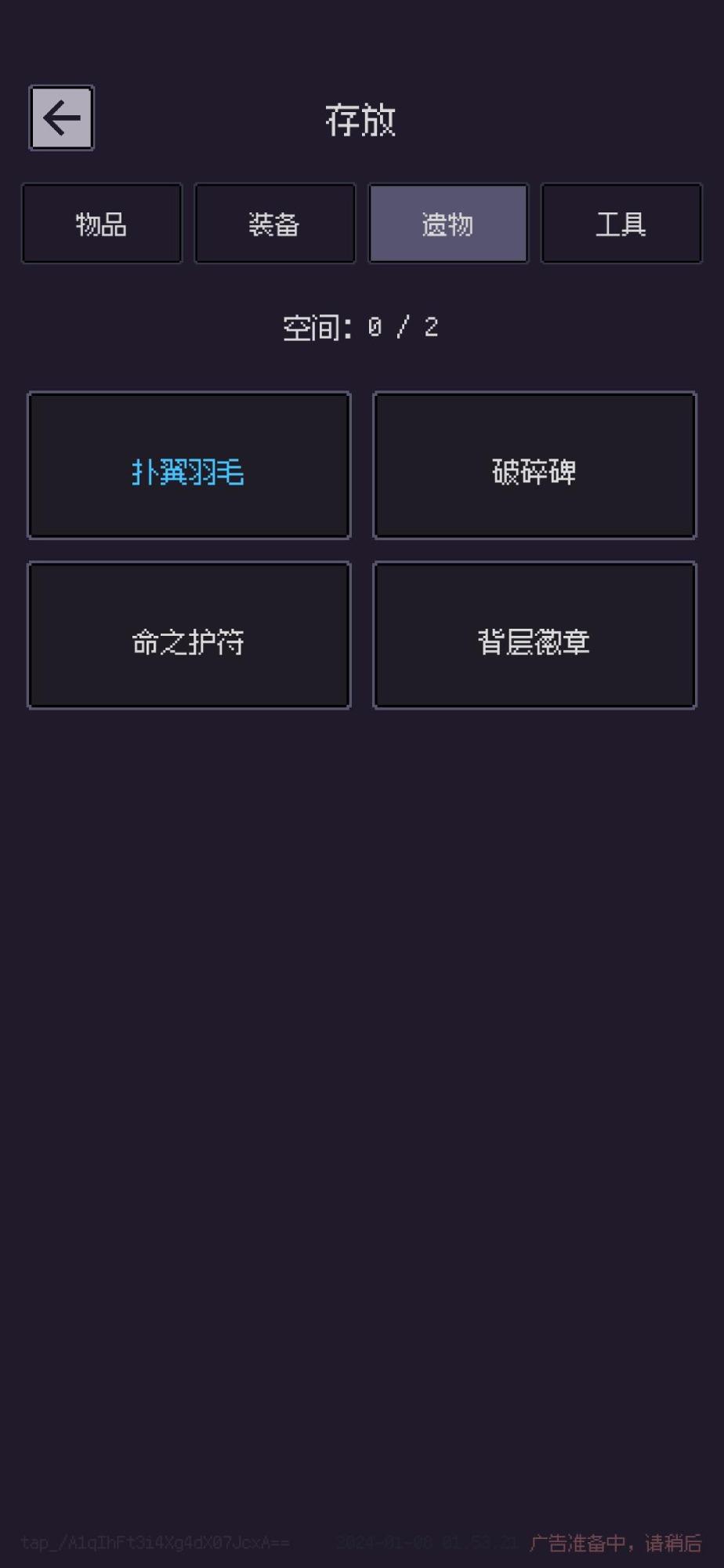Screen dimensions: 724x1568
Task: Select the 遗物 tab
Action: point(448,223)
